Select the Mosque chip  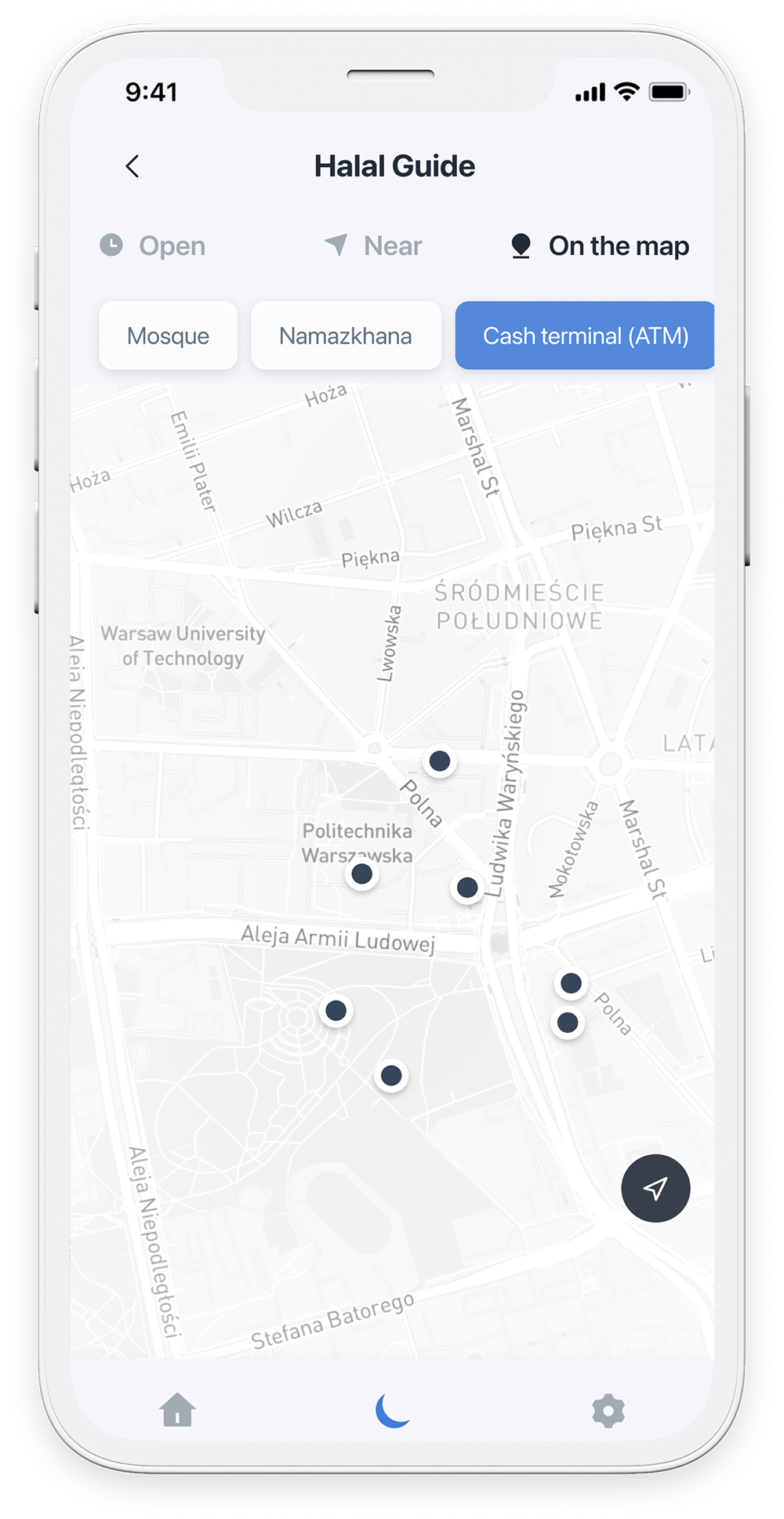coord(168,336)
